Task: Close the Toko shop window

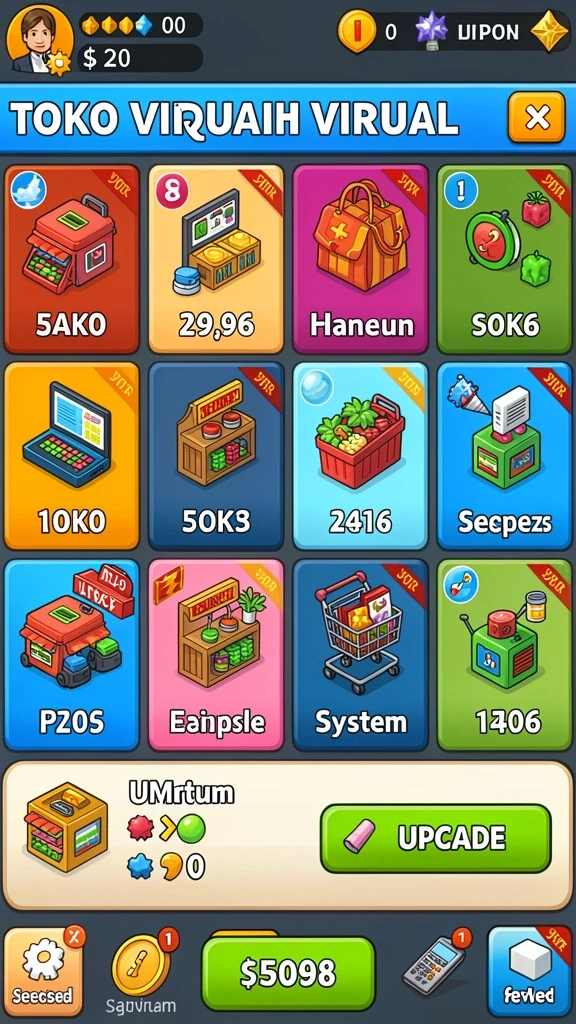Action: tap(536, 117)
